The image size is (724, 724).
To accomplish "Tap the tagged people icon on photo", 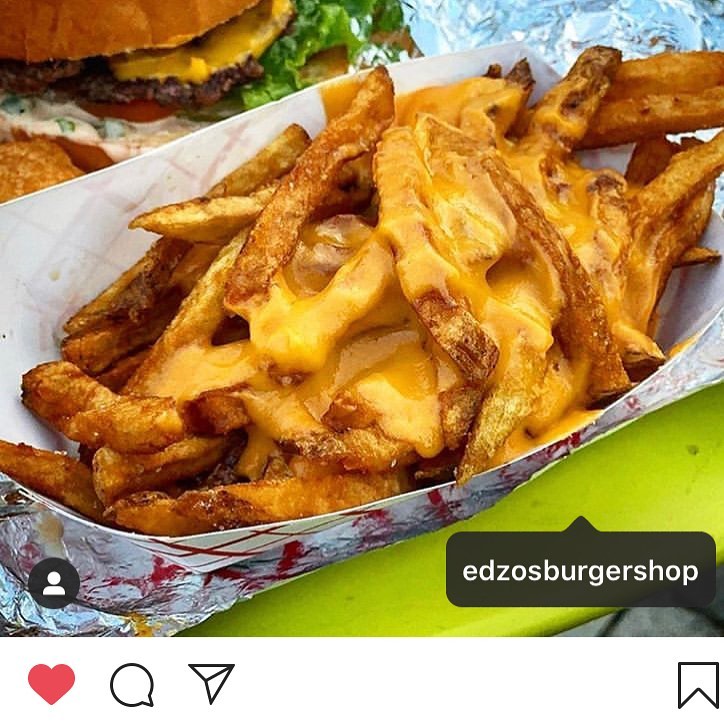I will [54, 583].
